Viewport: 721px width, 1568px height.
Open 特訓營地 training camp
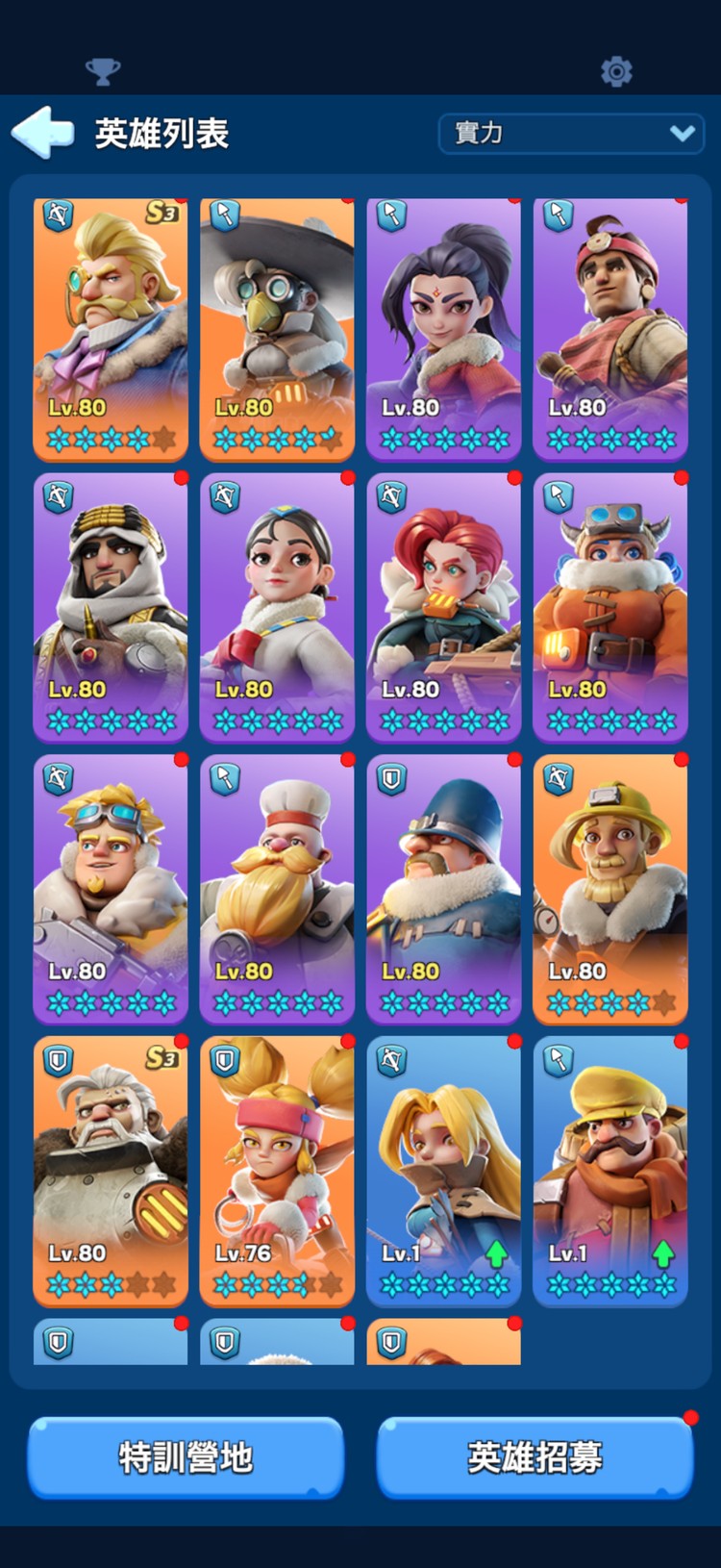(186, 1456)
